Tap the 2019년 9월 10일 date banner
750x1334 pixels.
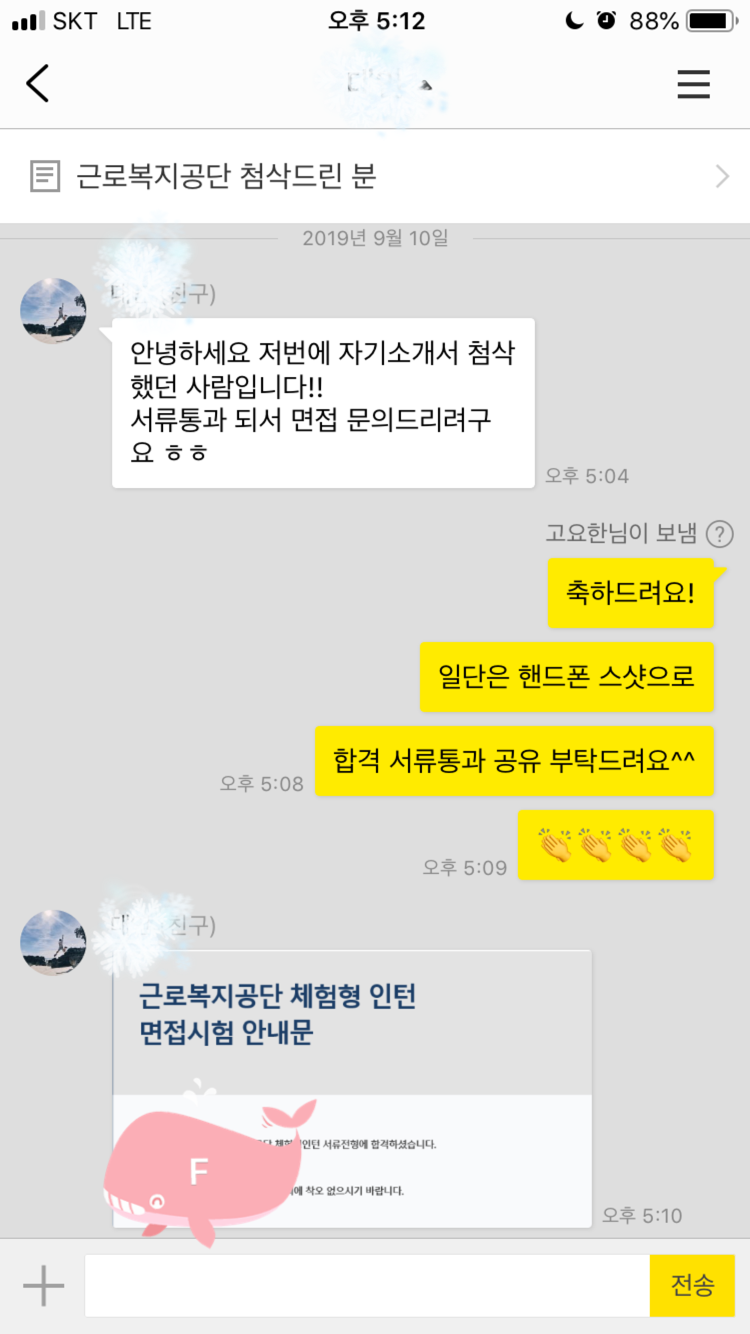coord(375,238)
